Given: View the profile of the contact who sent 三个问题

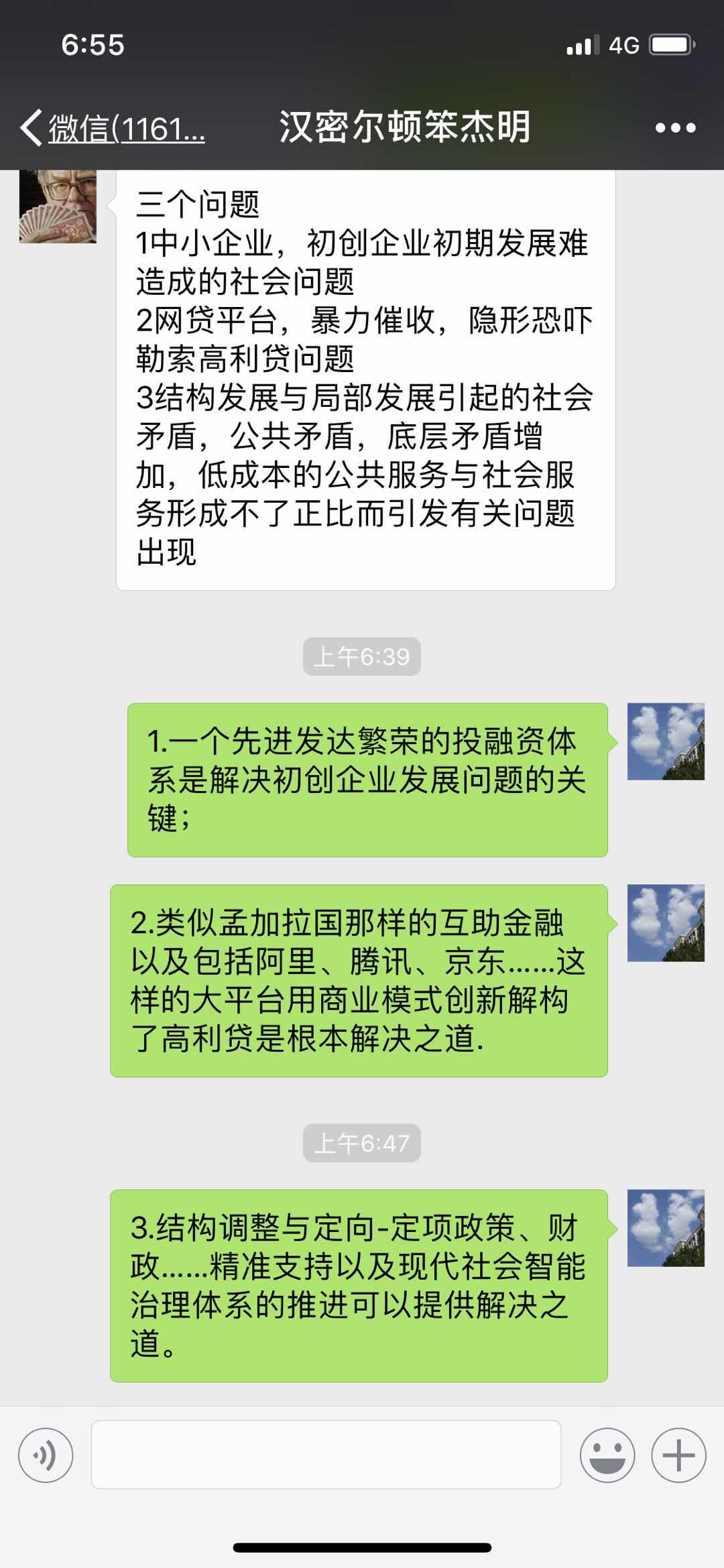Looking at the screenshot, I should point(58,206).
